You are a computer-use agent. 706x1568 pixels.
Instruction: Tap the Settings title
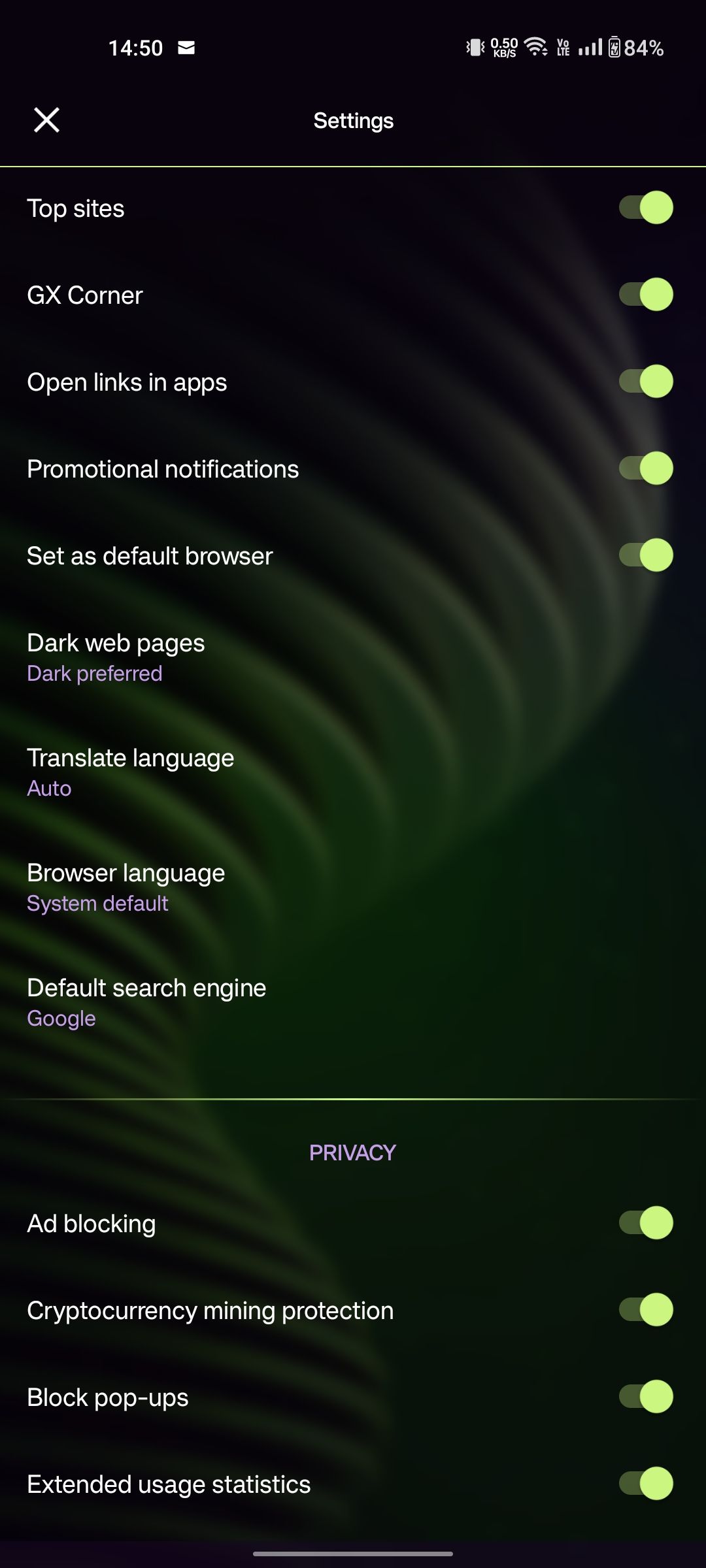click(x=353, y=120)
